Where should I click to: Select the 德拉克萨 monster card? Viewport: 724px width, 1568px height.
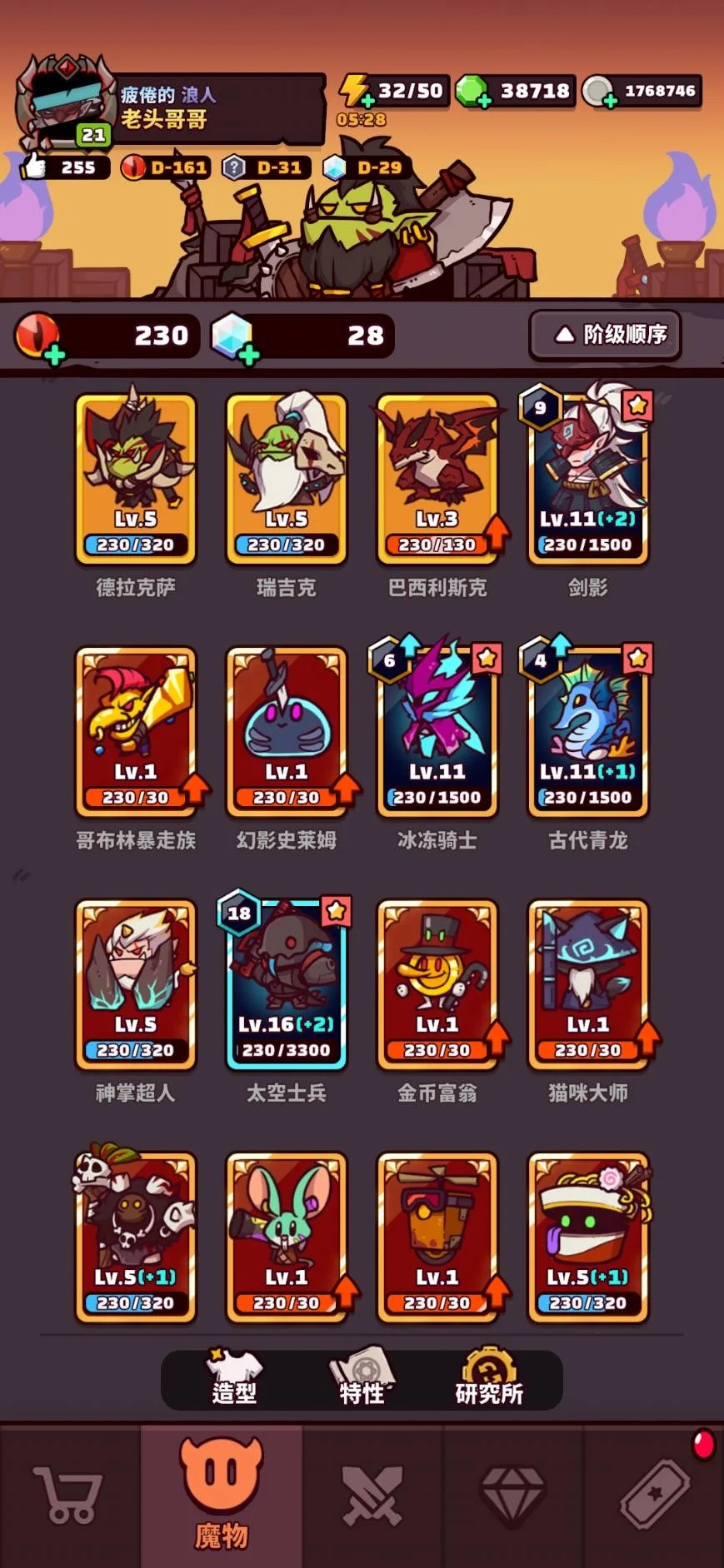click(136, 479)
